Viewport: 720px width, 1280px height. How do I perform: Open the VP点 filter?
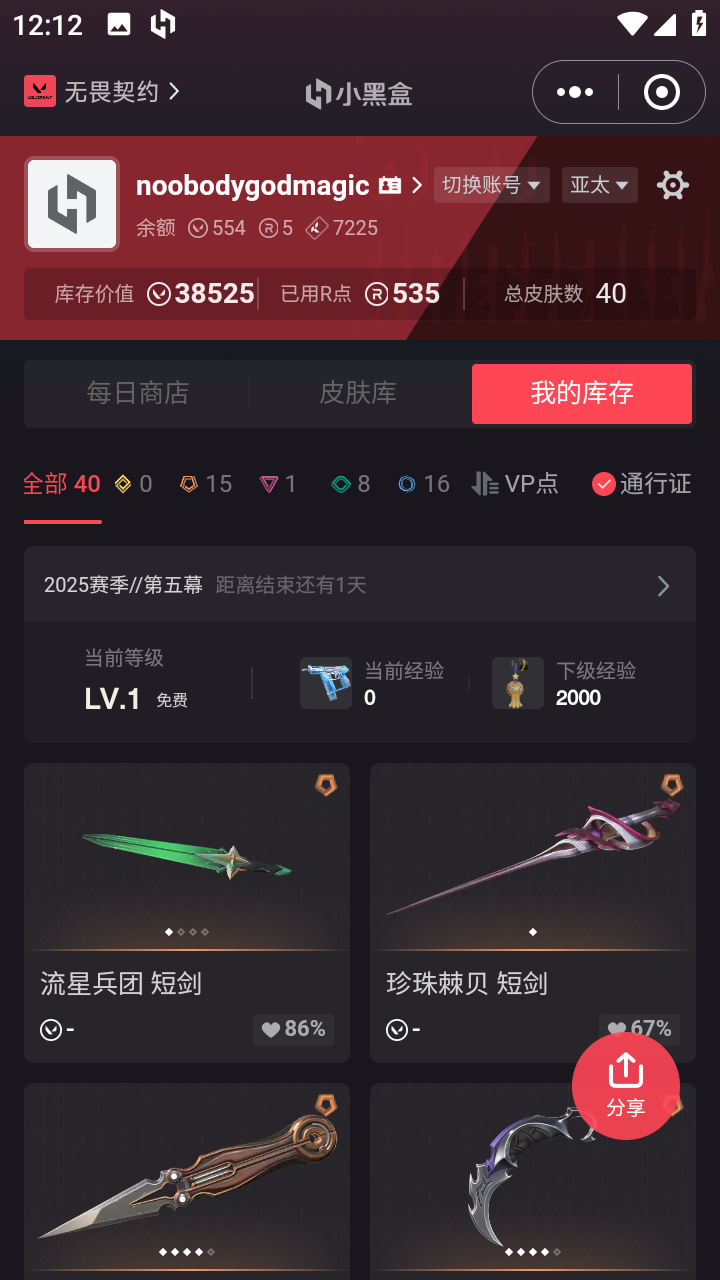516,484
